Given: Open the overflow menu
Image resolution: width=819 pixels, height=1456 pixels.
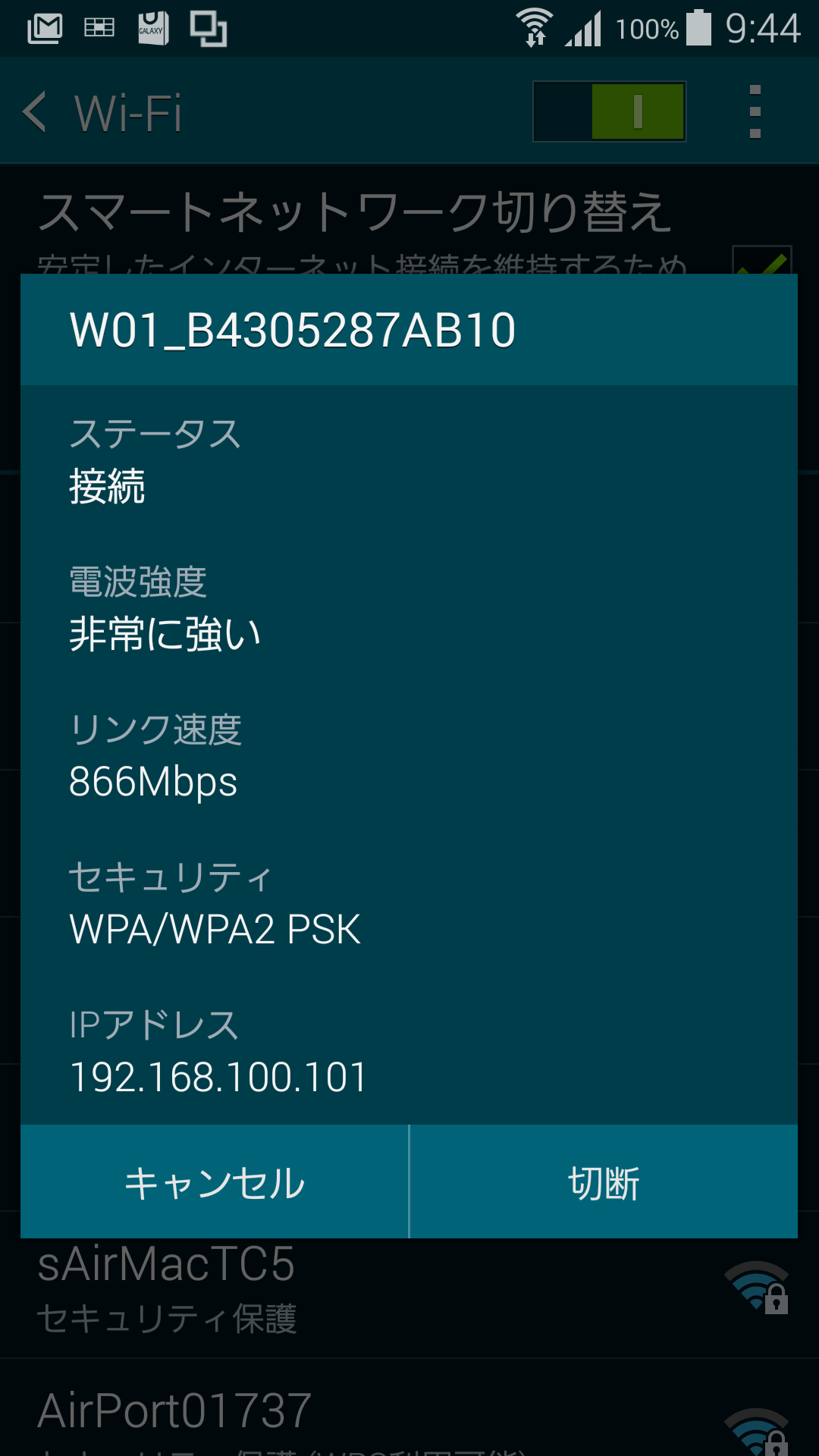Looking at the screenshot, I should click(755, 111).
